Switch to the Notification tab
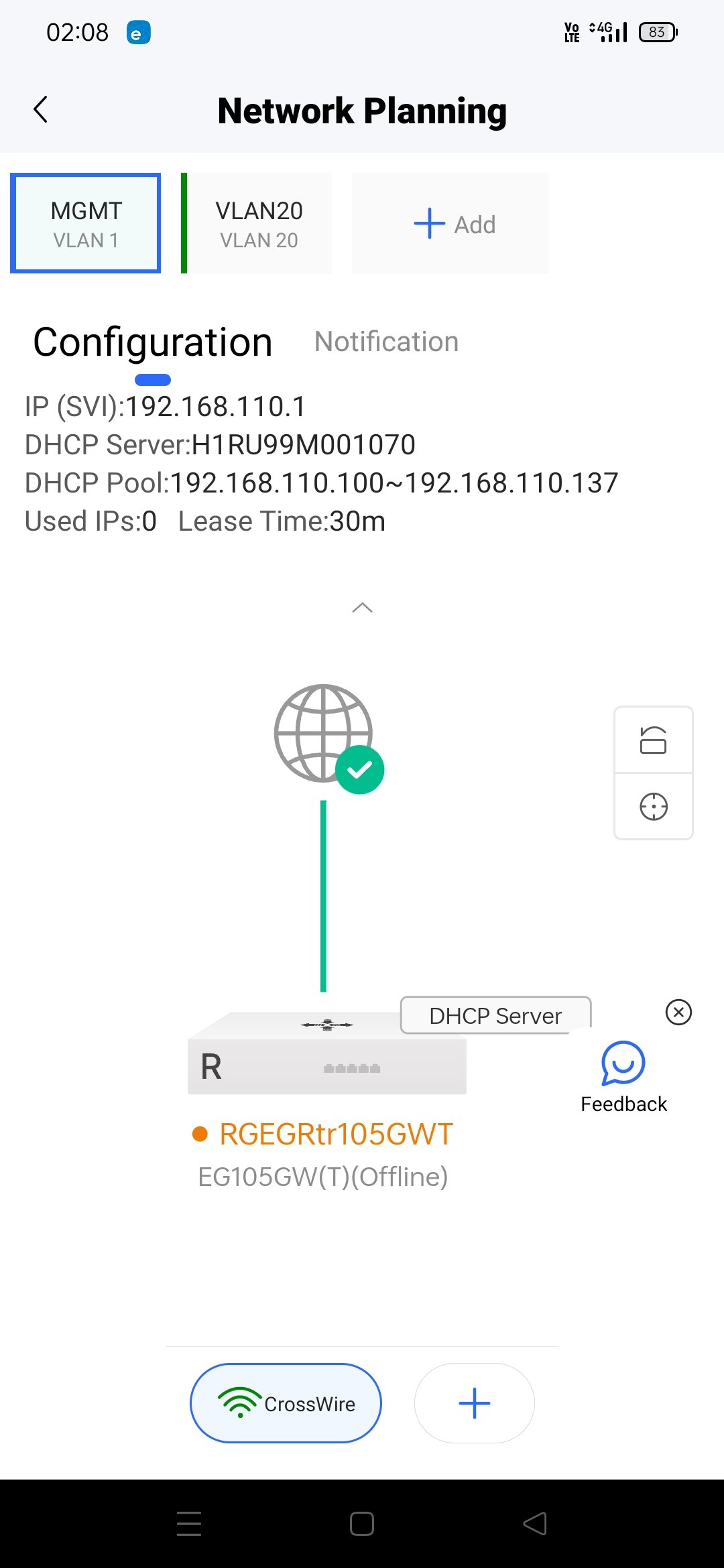The width and height of the screenshot is (724, 1568). (386, 342)
